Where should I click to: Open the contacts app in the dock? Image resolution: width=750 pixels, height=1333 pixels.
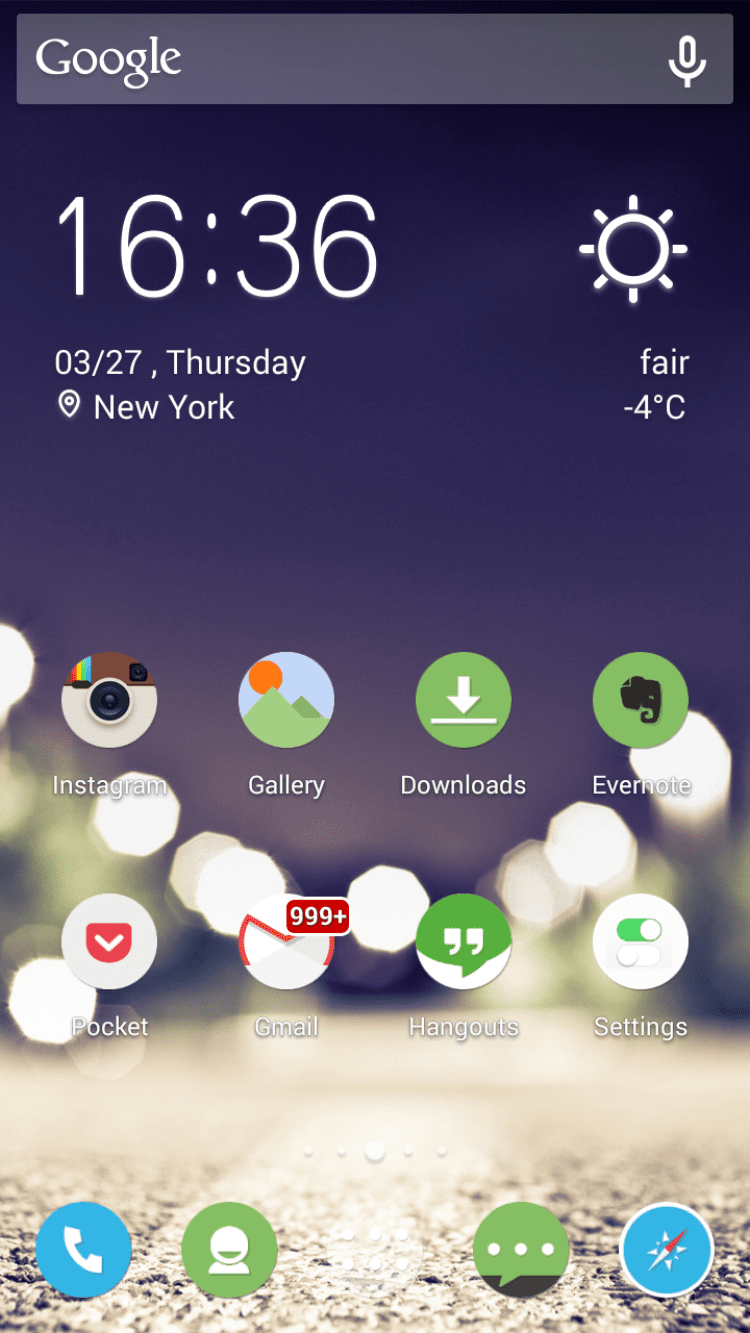coord(229,1250)
